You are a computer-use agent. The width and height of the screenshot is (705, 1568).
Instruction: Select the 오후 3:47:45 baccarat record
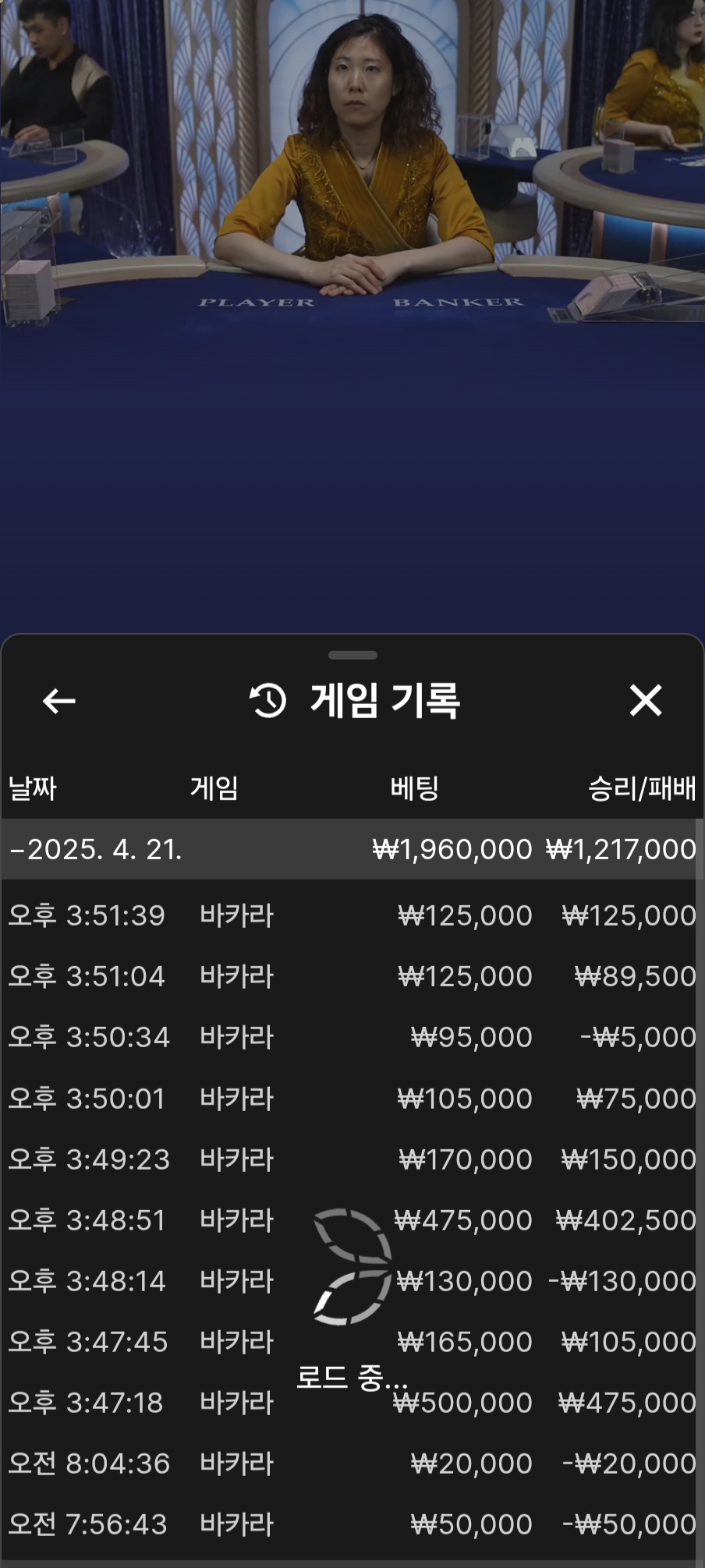click(352, 1342)
